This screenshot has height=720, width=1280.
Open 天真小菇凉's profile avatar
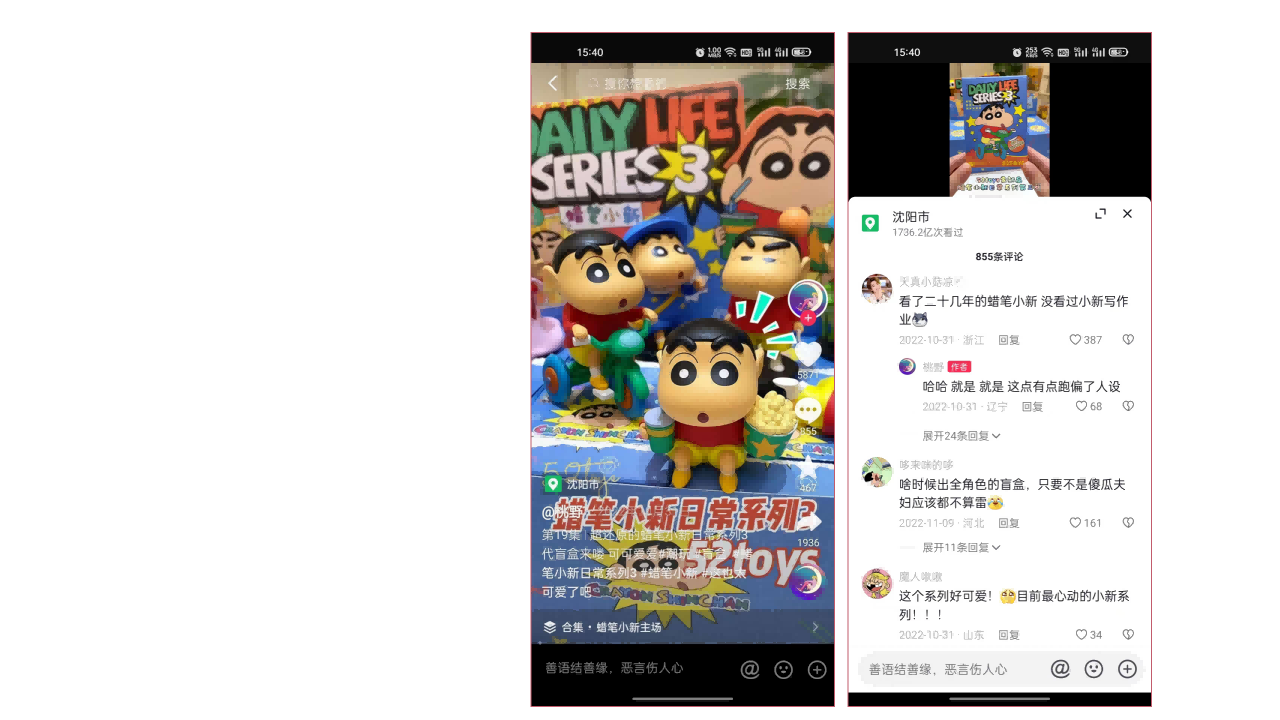(877, 289)
